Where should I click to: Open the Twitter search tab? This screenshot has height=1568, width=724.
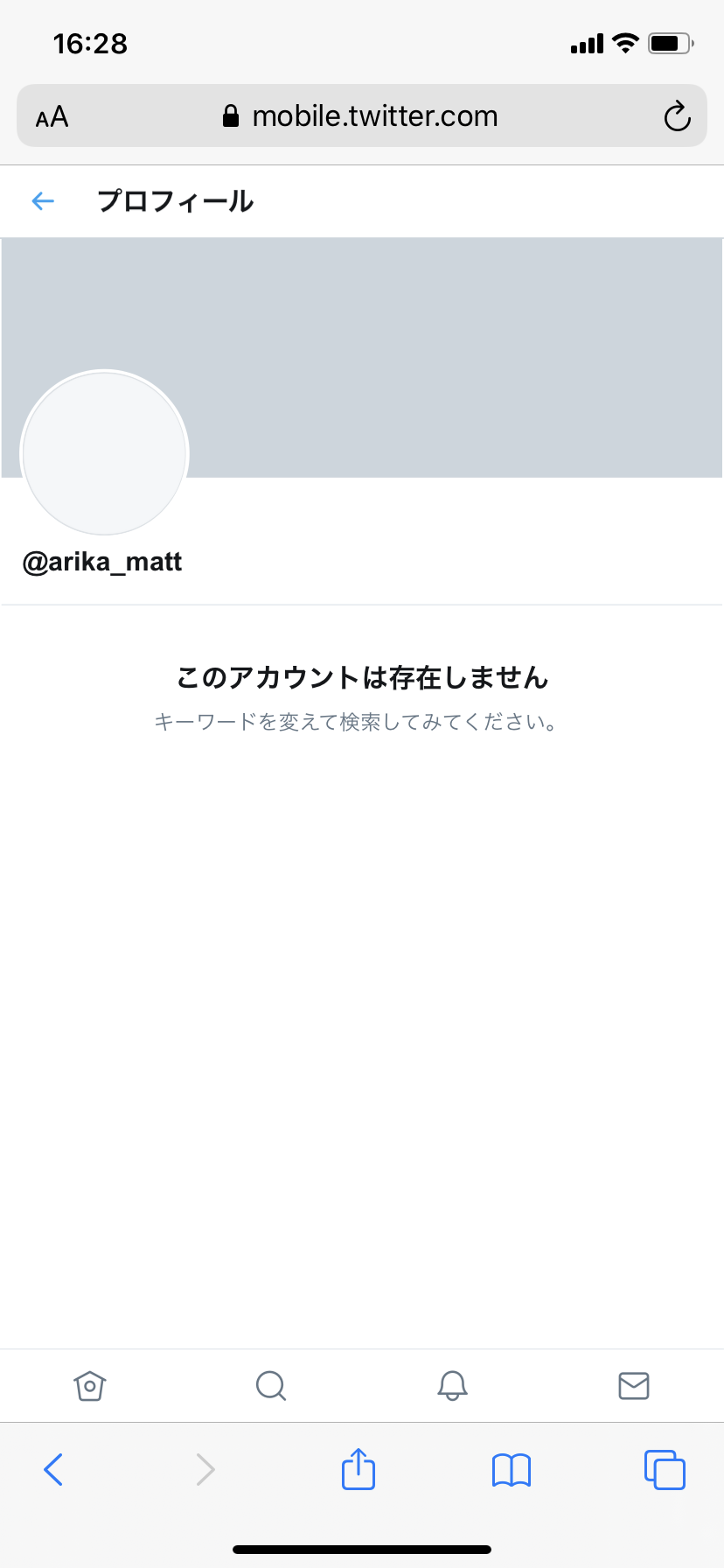(271, 1386)
